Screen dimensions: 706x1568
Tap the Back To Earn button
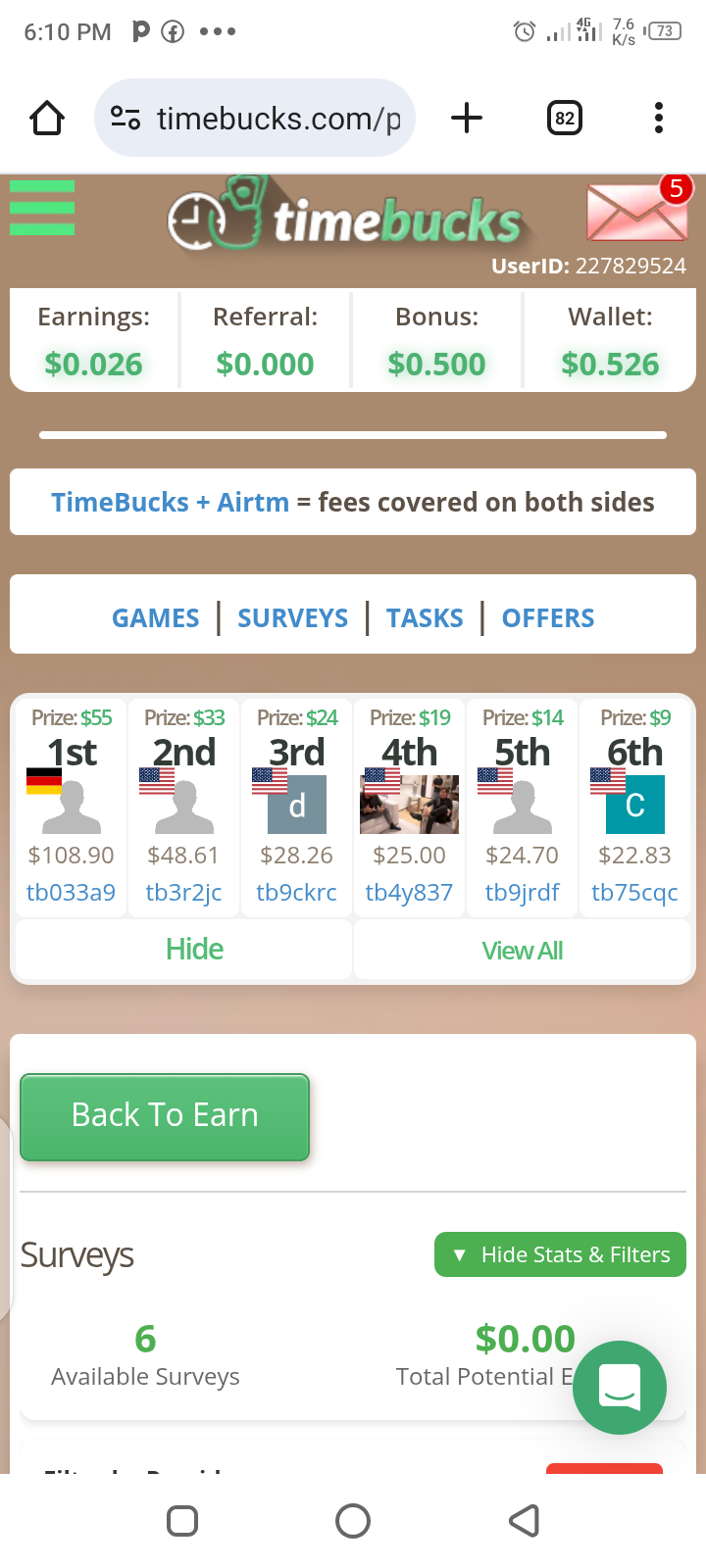pos(165,1116)
